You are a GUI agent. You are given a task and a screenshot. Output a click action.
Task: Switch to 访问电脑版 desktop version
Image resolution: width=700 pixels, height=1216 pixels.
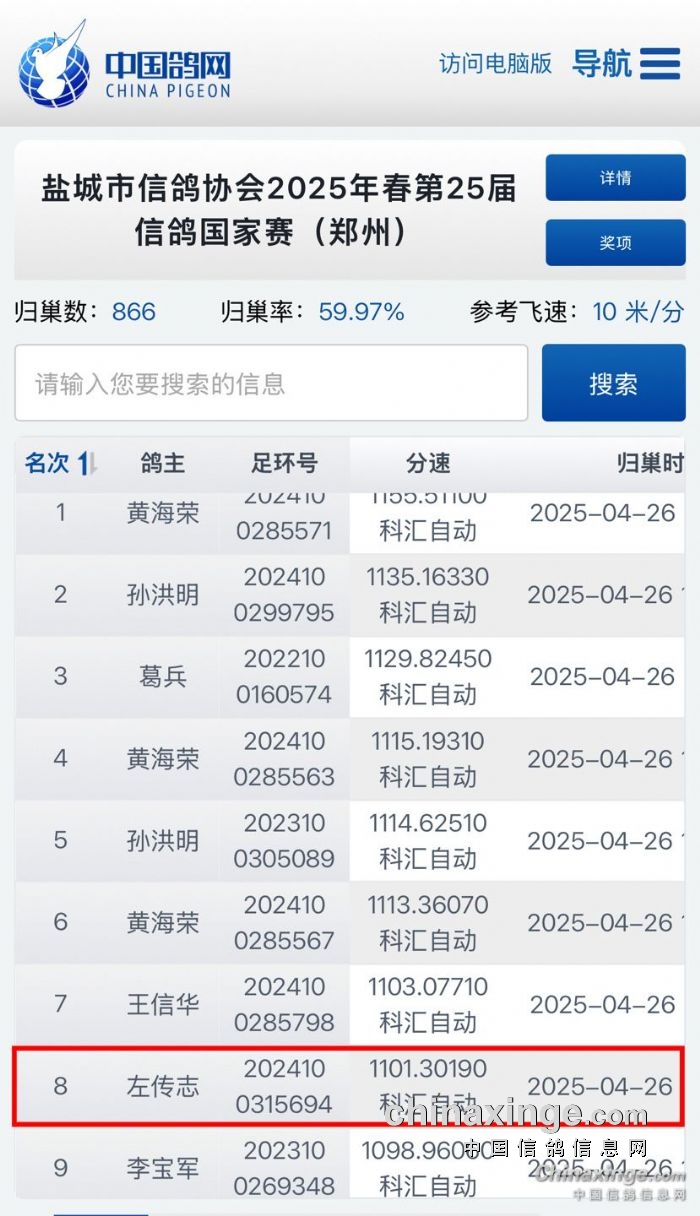point(495,64)
